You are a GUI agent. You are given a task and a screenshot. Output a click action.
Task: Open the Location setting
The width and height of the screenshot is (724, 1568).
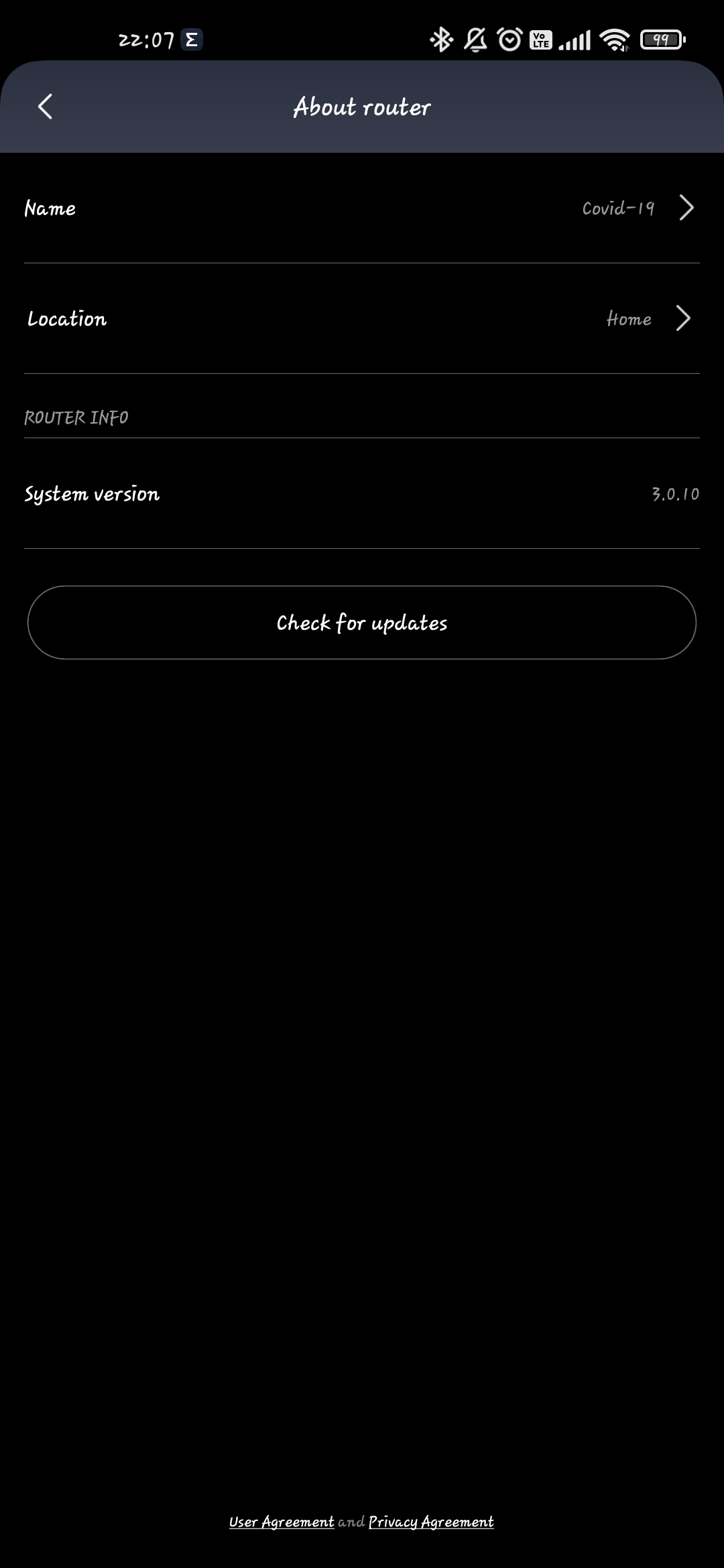(362, 319)
